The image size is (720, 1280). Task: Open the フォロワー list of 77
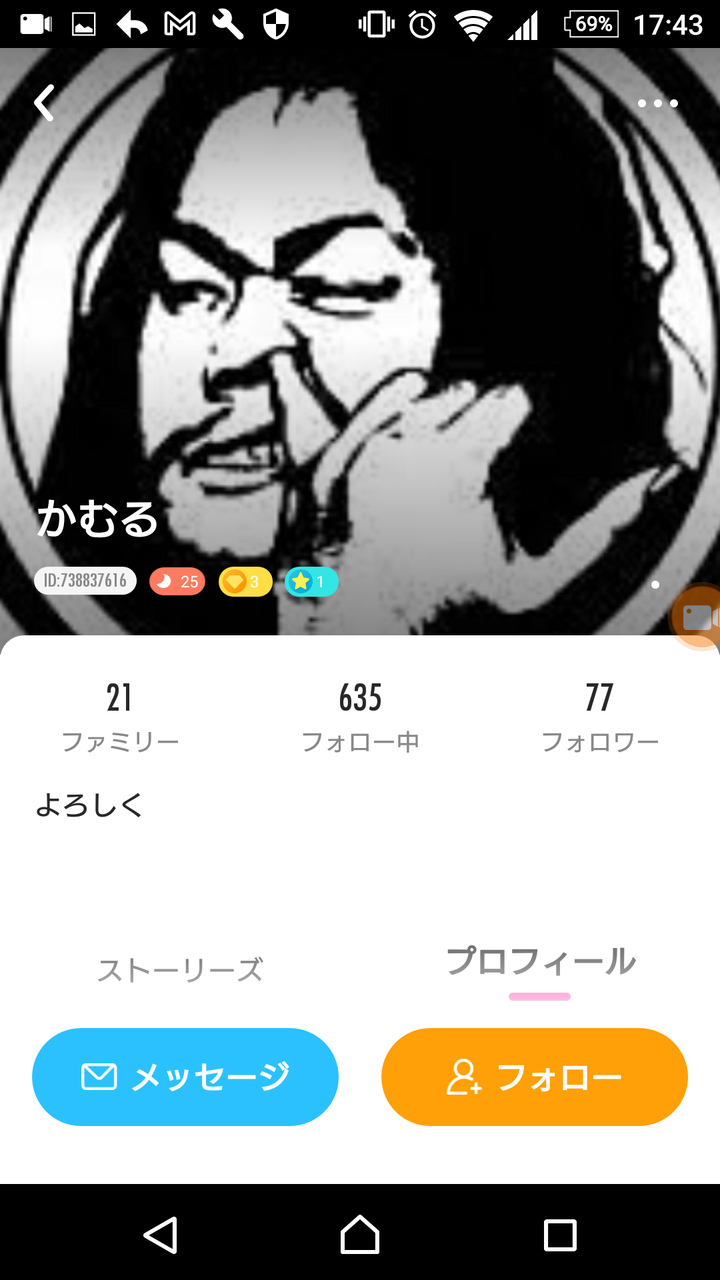(600, 717)
